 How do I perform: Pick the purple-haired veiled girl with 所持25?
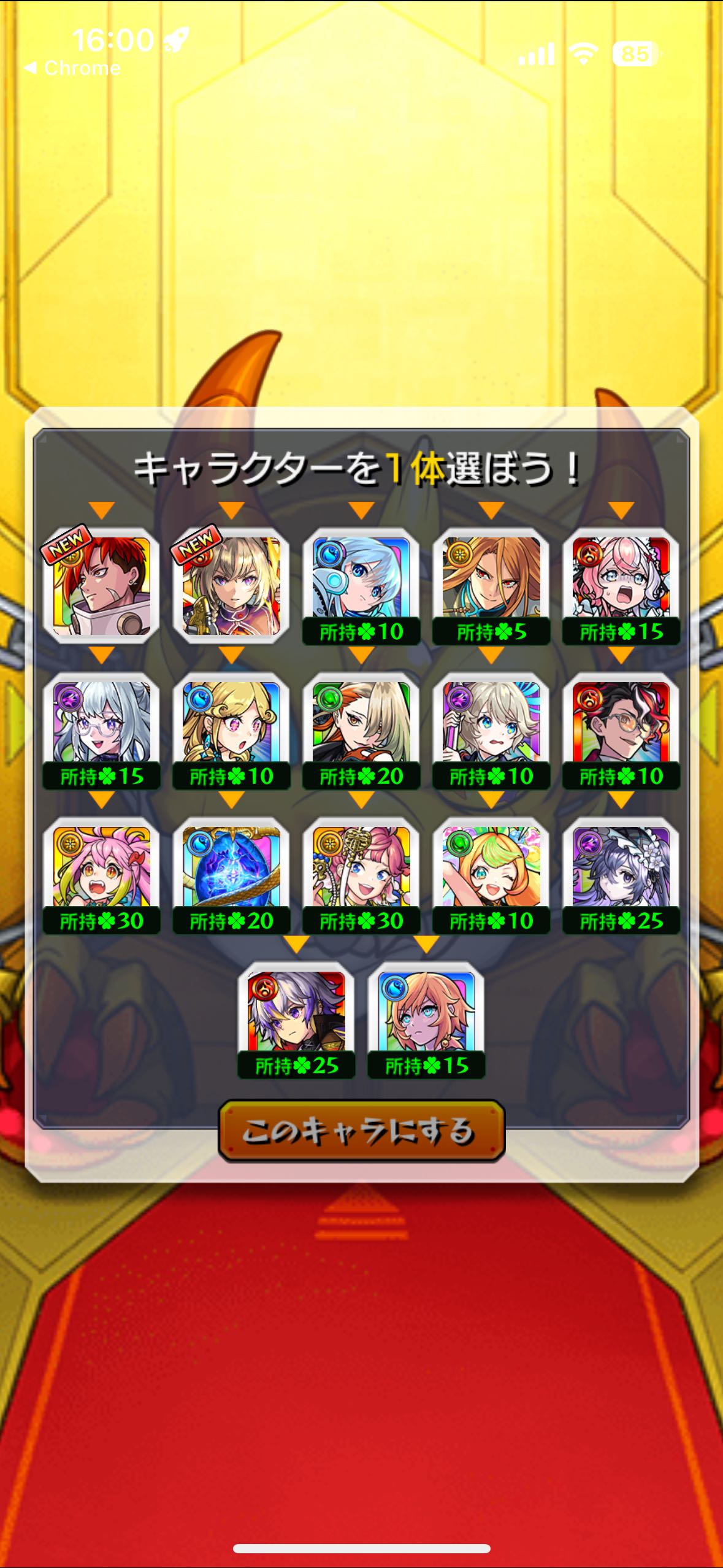(x=621, y=875)
